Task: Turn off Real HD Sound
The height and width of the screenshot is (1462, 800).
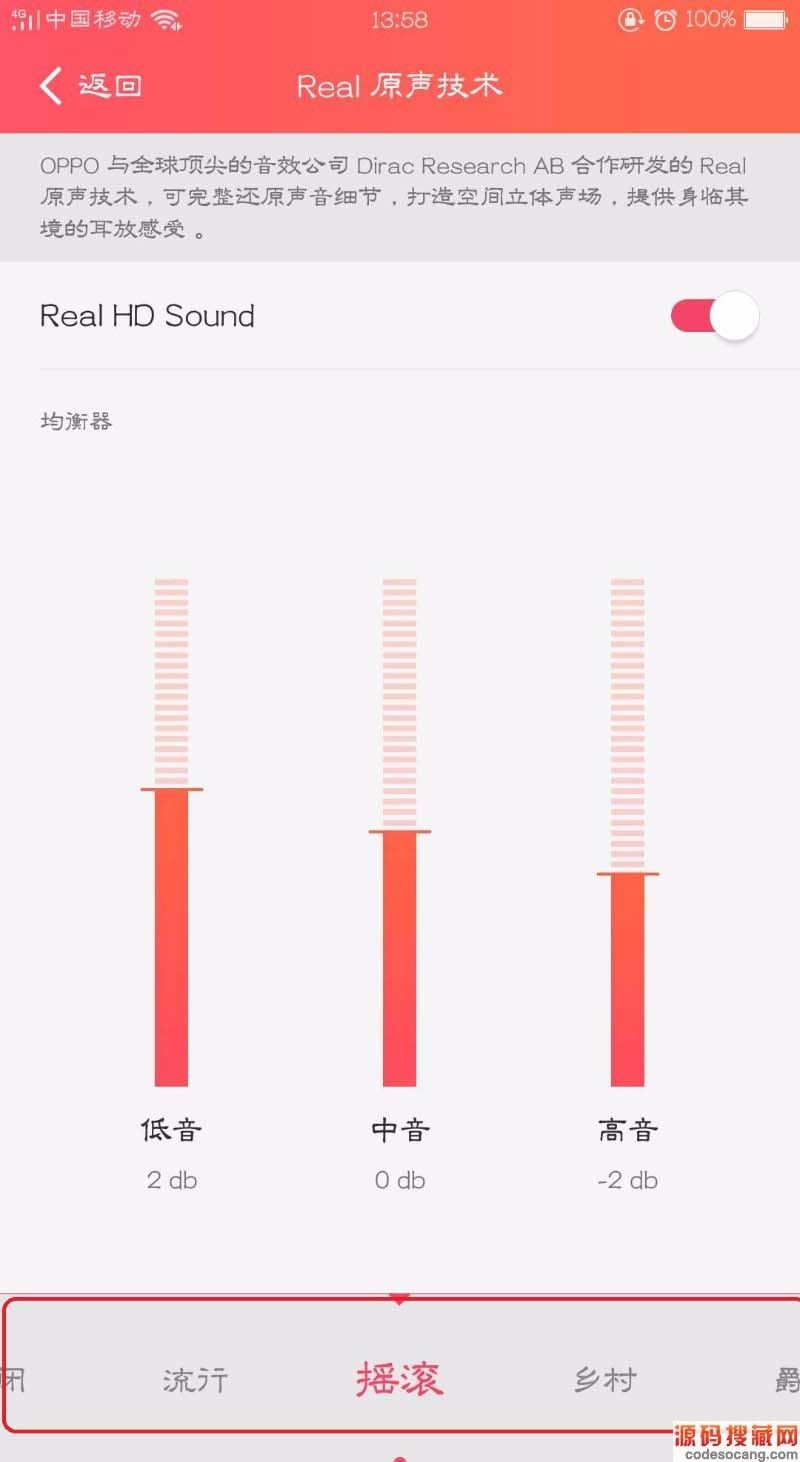Action: pos(714,316)
